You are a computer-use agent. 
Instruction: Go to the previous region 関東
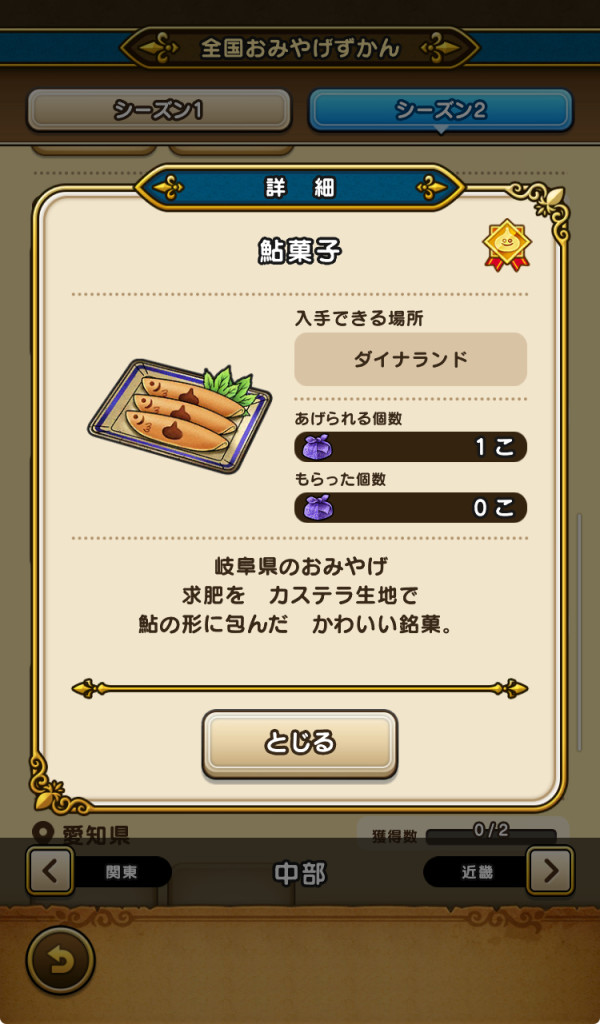tap(50, 871)
